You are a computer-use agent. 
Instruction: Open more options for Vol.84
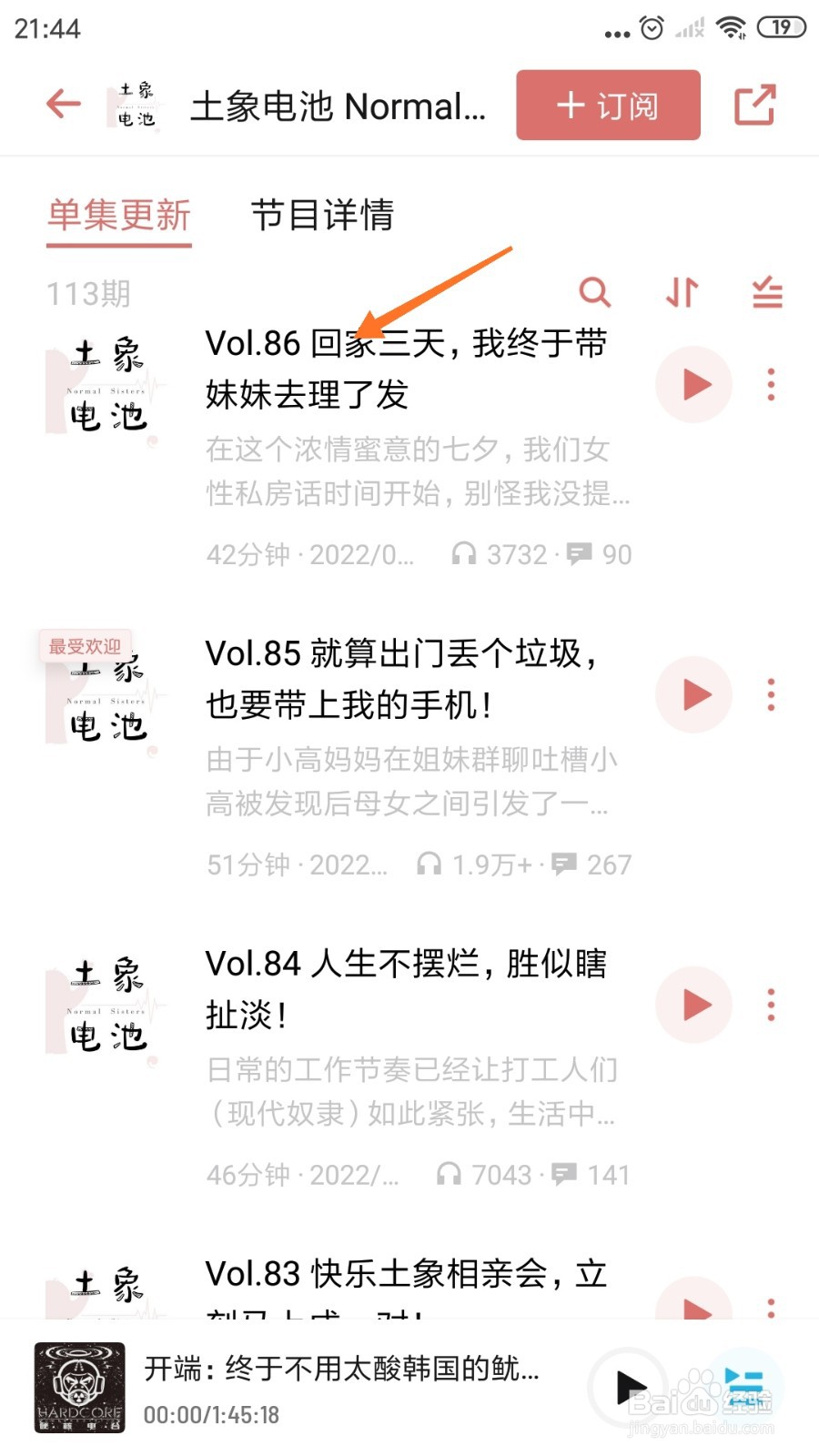(771, 1006)
